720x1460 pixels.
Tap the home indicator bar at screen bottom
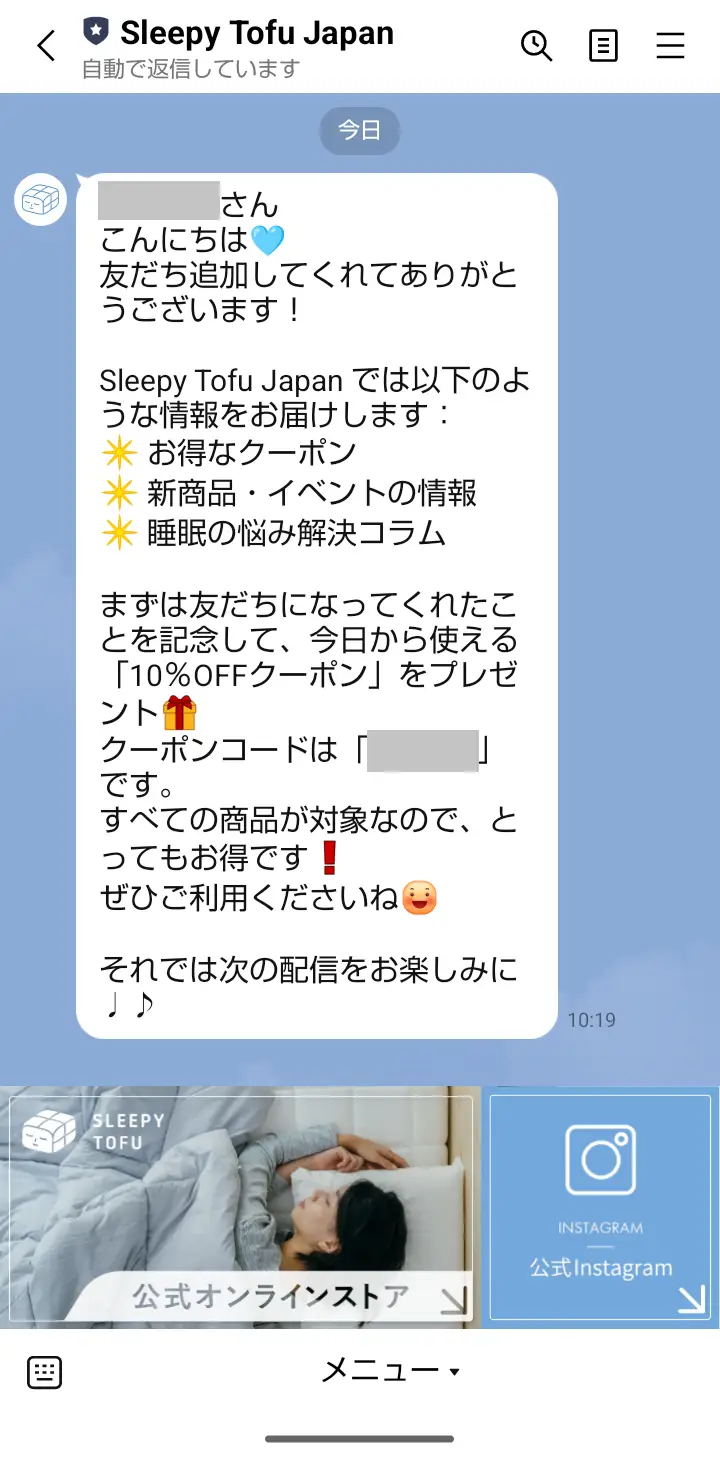pyautogui.click(x=360, y=1440)
